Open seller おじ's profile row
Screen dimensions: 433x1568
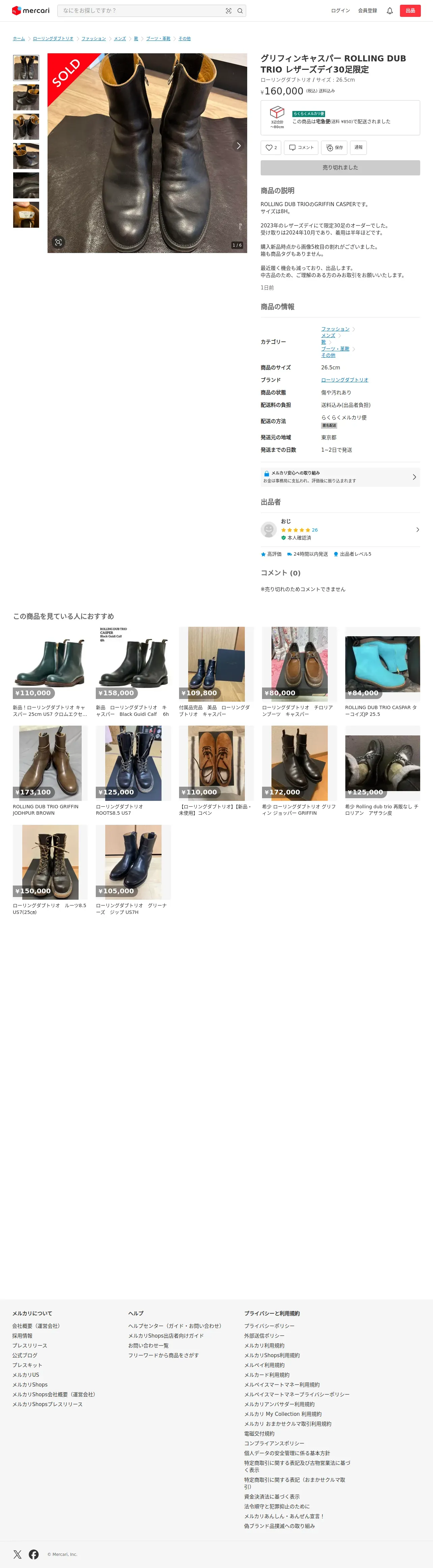[x=340, y=530]
